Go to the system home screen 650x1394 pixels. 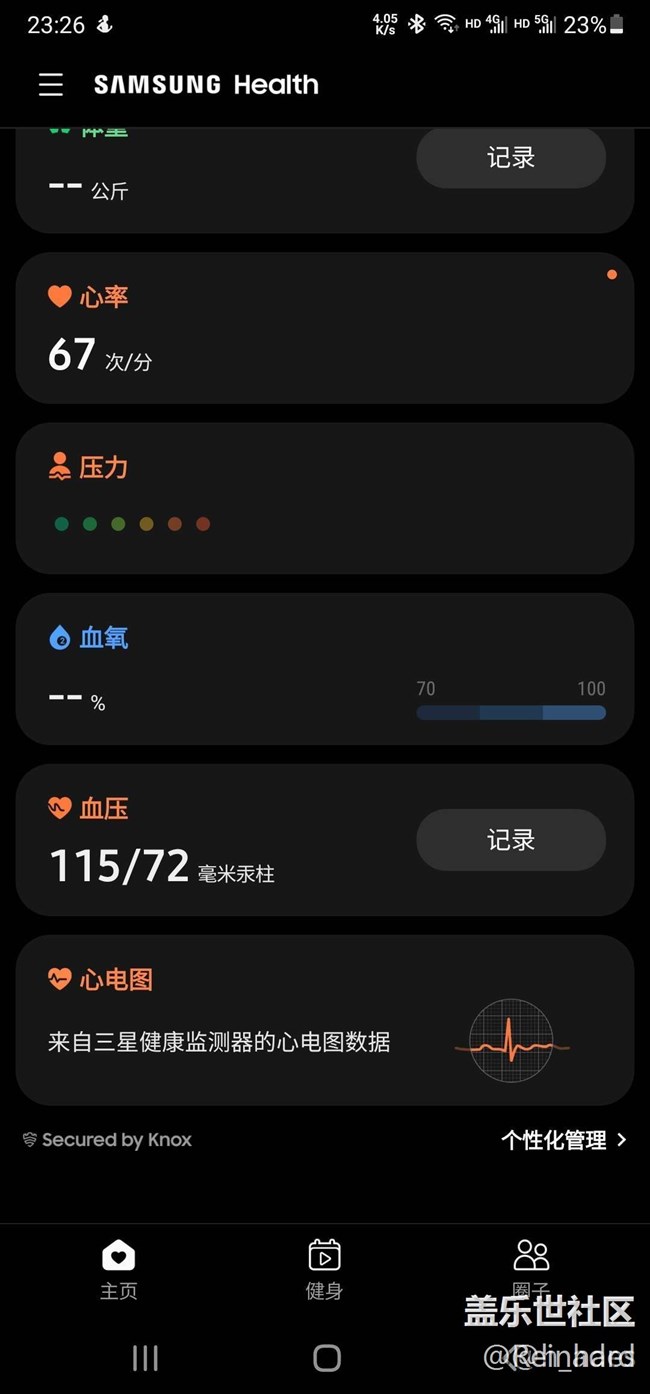[x=326, y=1357]
